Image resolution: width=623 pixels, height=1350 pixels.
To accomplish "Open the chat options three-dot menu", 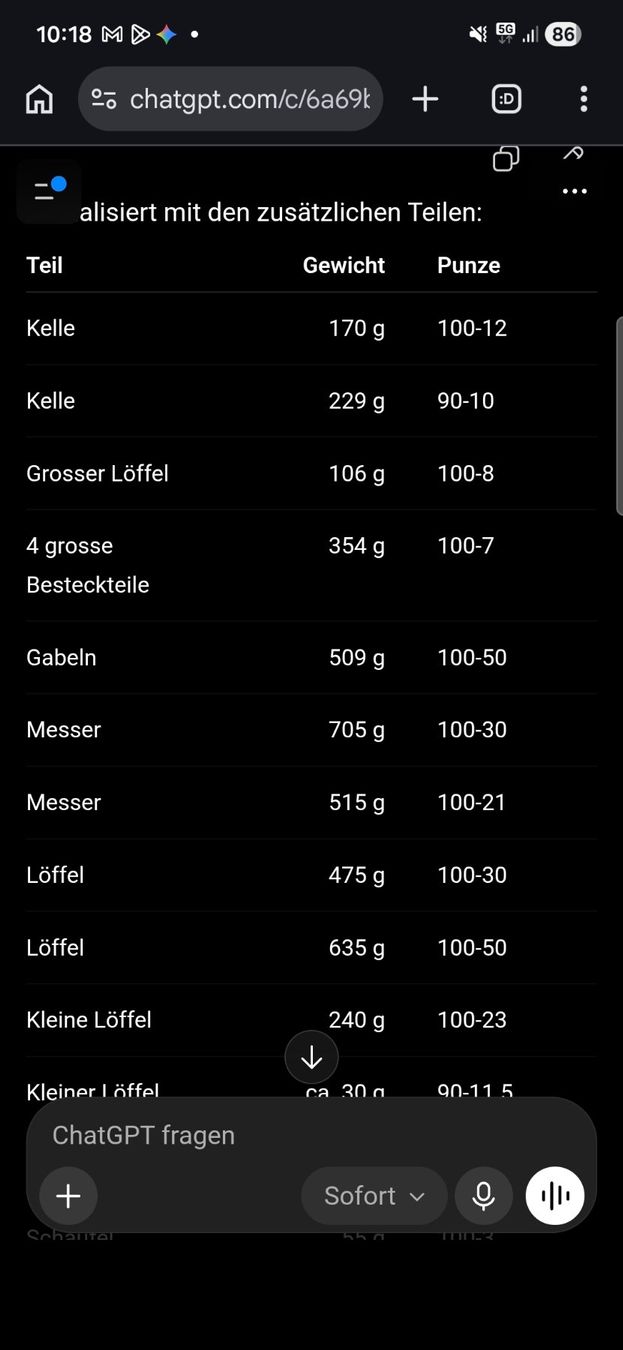I will [574, 191].
